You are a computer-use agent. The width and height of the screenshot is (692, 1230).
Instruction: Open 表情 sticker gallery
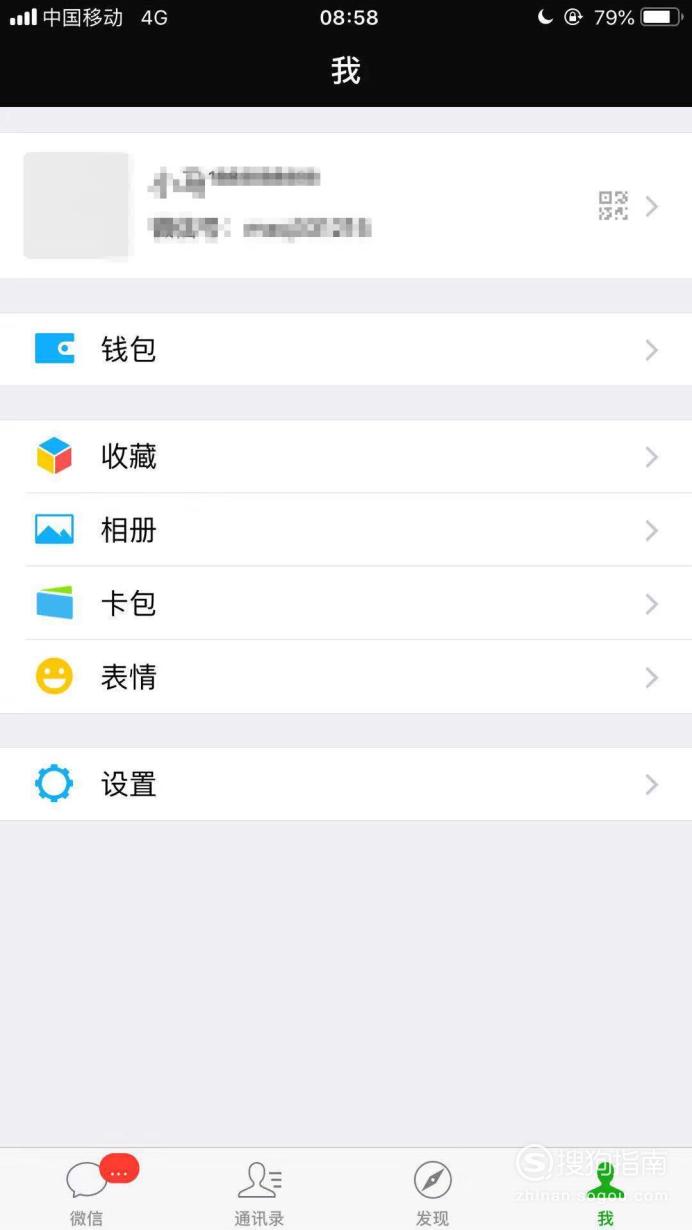pyautogui.click(x=346, y=677)
